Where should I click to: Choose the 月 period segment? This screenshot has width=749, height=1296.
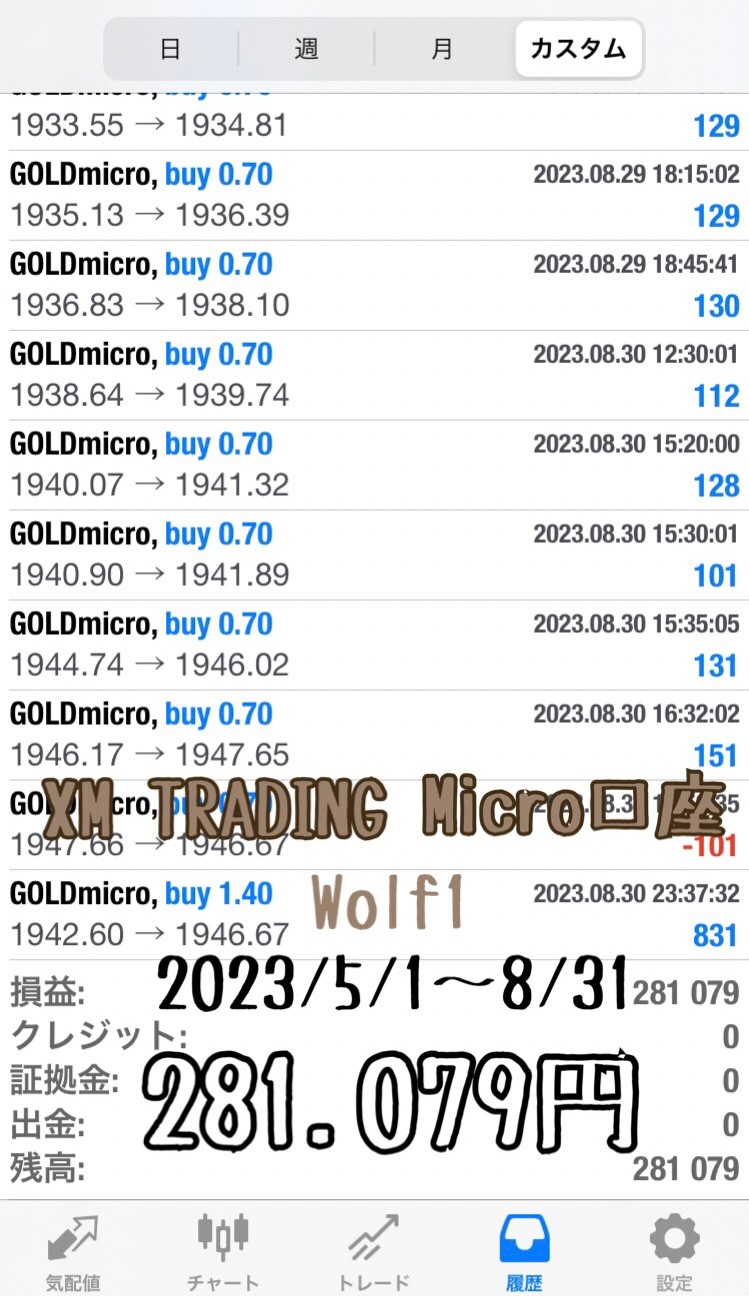442,49
